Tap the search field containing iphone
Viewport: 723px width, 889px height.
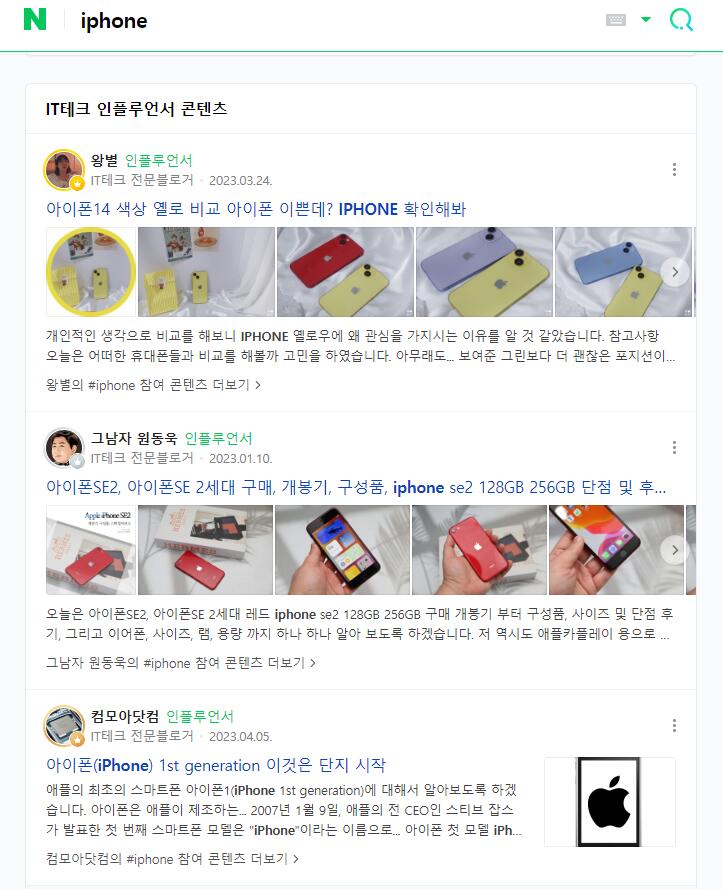click(300, 21)
